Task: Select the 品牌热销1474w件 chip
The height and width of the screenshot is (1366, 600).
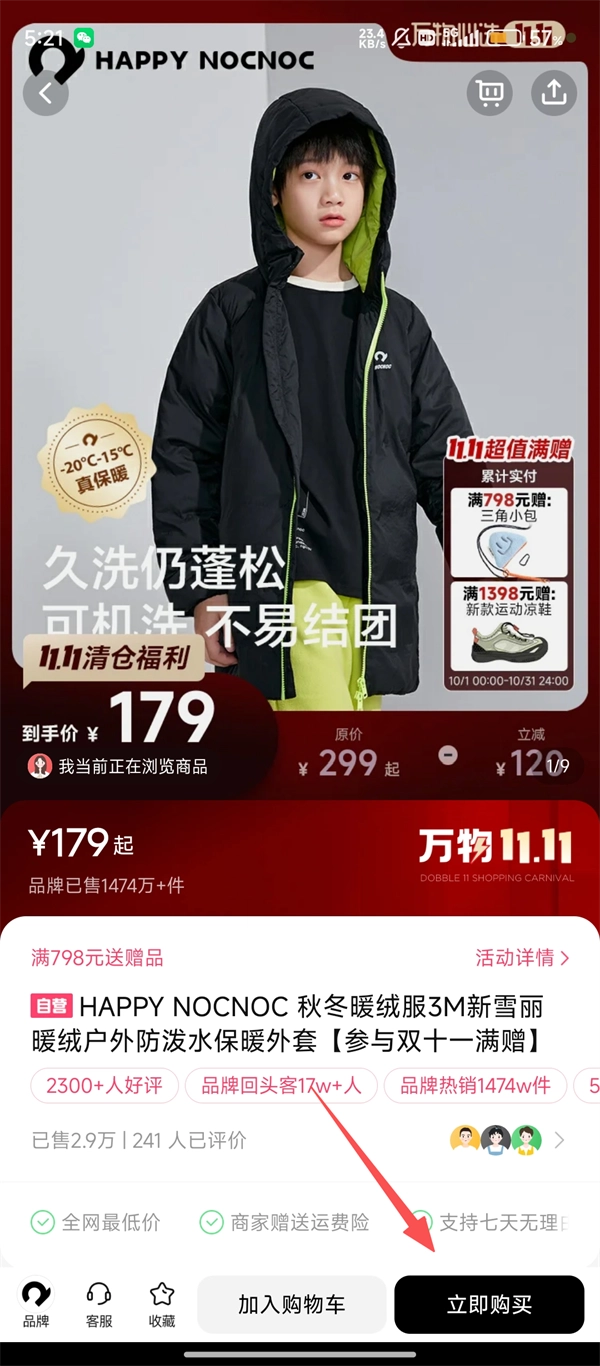Action: coord(475,1085)
